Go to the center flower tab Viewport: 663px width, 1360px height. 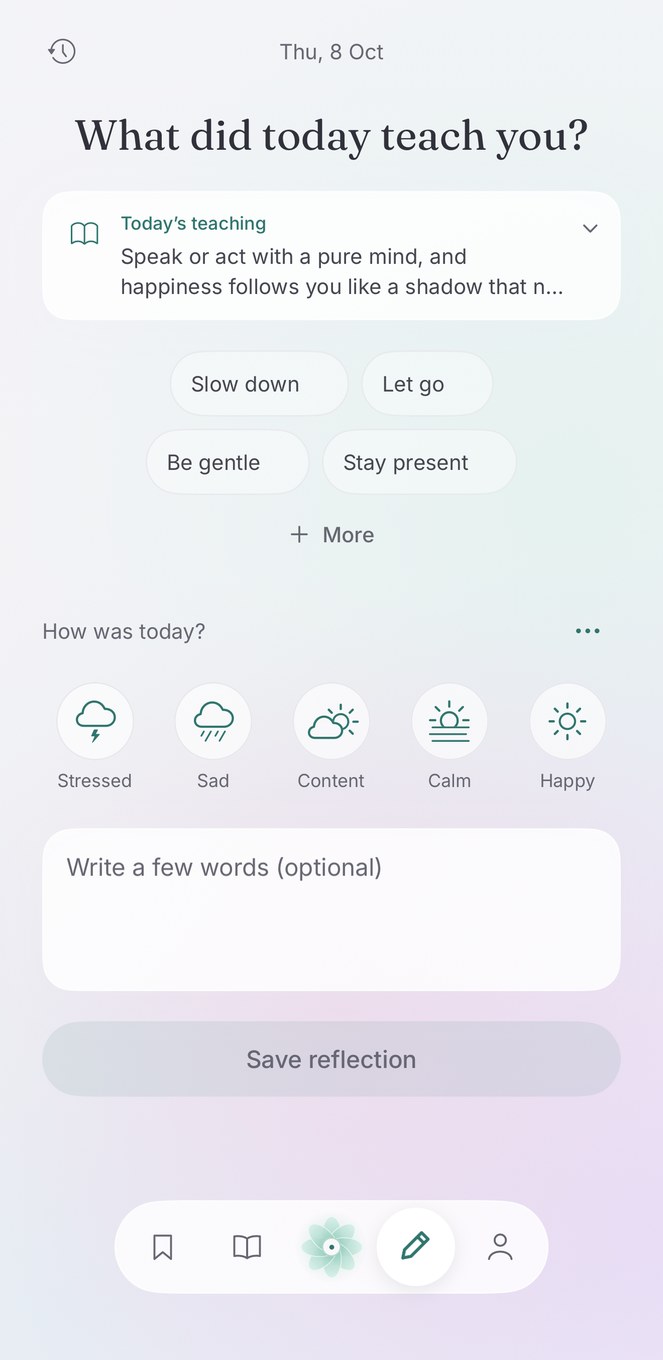click(331, 1247)
